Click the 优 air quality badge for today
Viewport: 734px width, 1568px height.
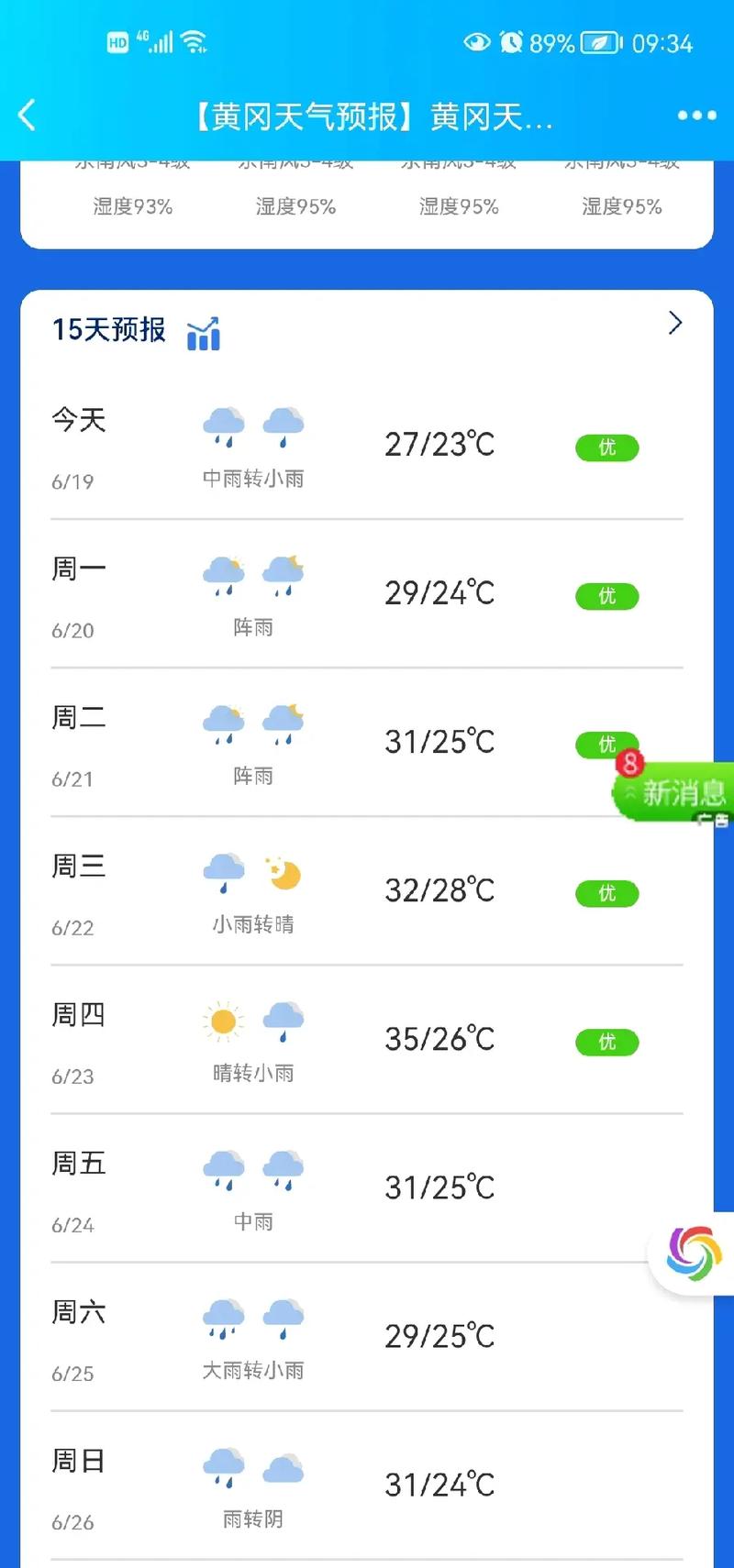pyautogui.click(x=606, y=447)
